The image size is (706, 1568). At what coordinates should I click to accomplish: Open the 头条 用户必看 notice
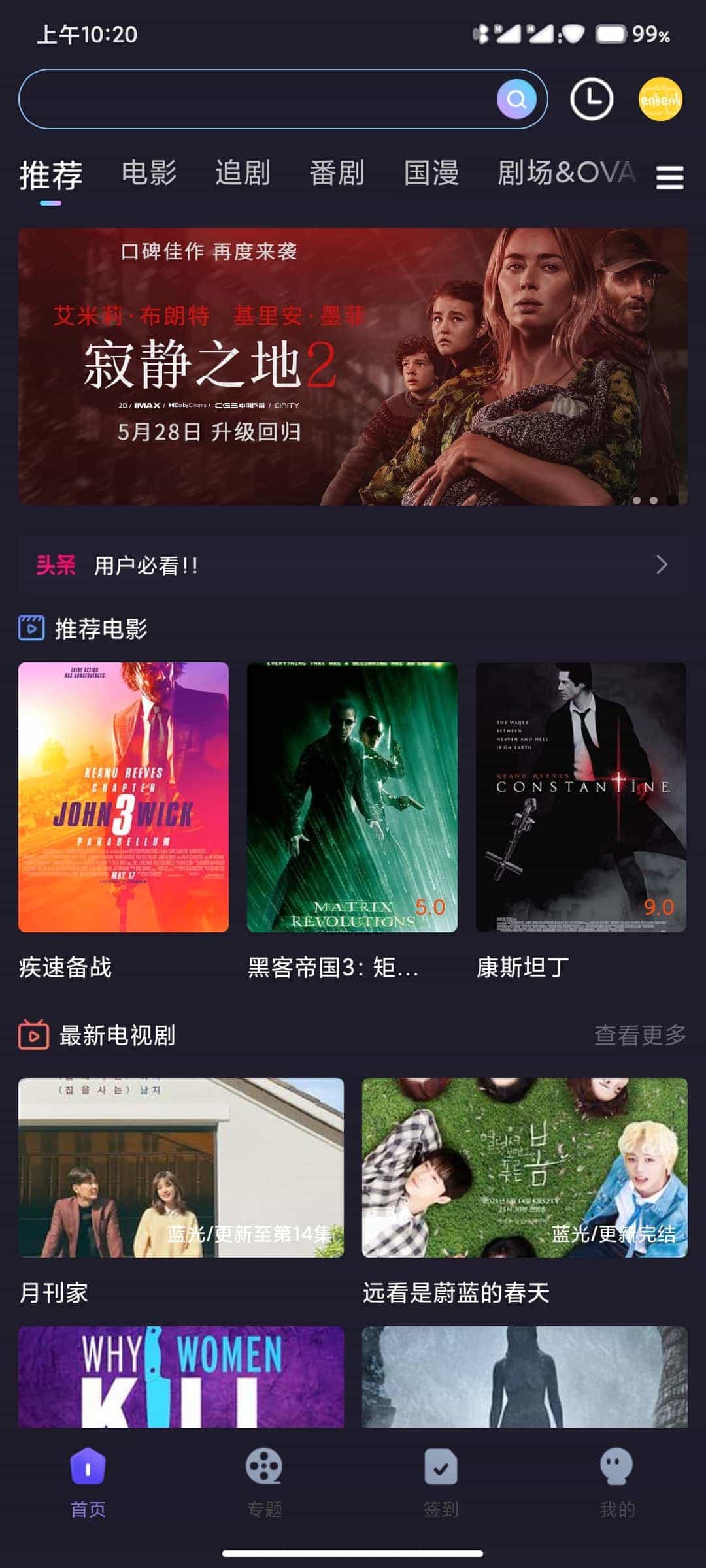coord(353,565)
